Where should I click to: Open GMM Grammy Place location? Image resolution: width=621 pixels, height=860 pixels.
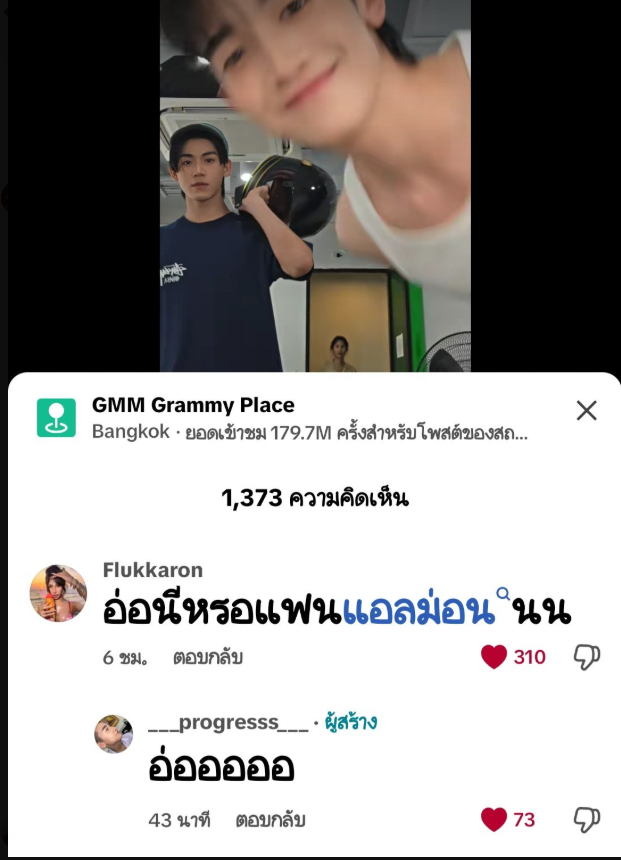tap(193, 406)
